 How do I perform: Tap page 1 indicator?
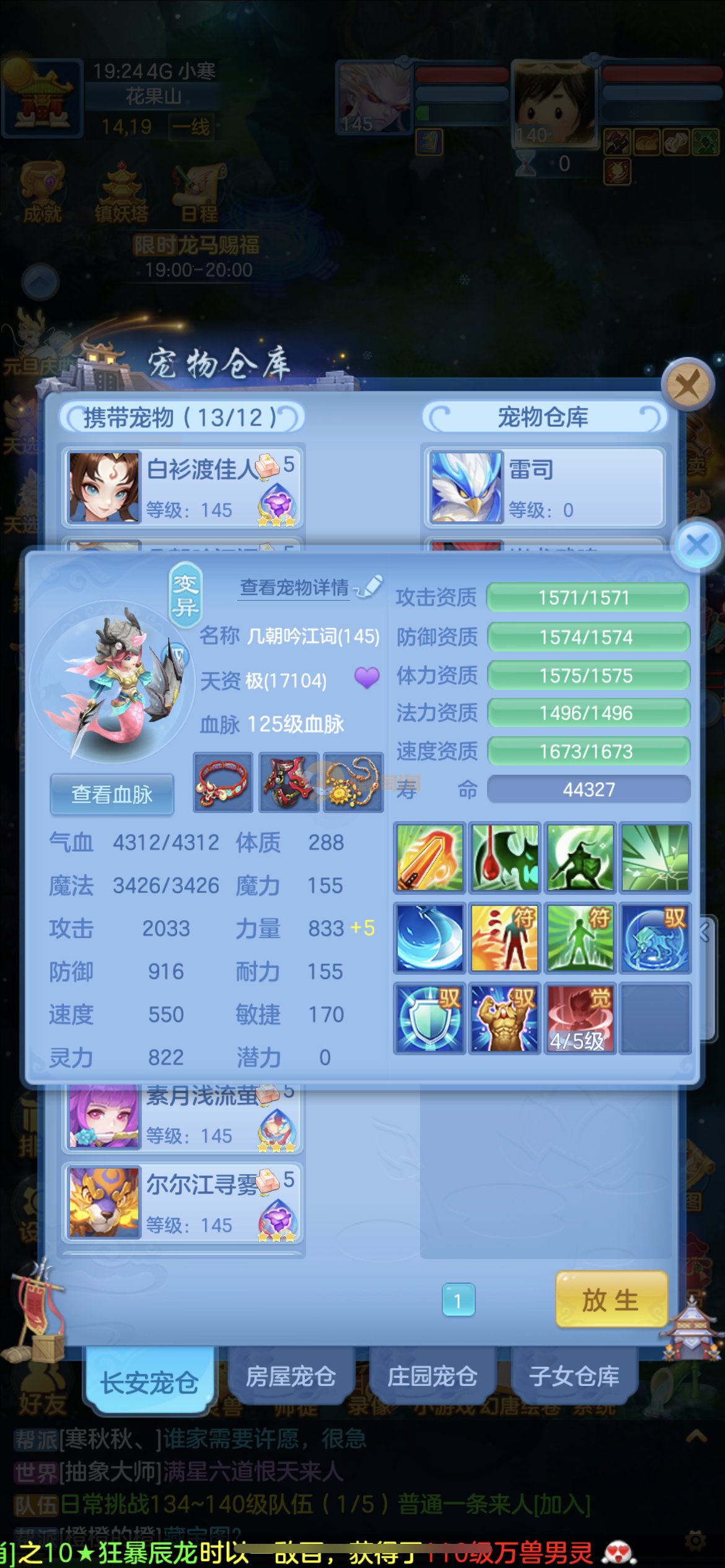[458, 1300]
